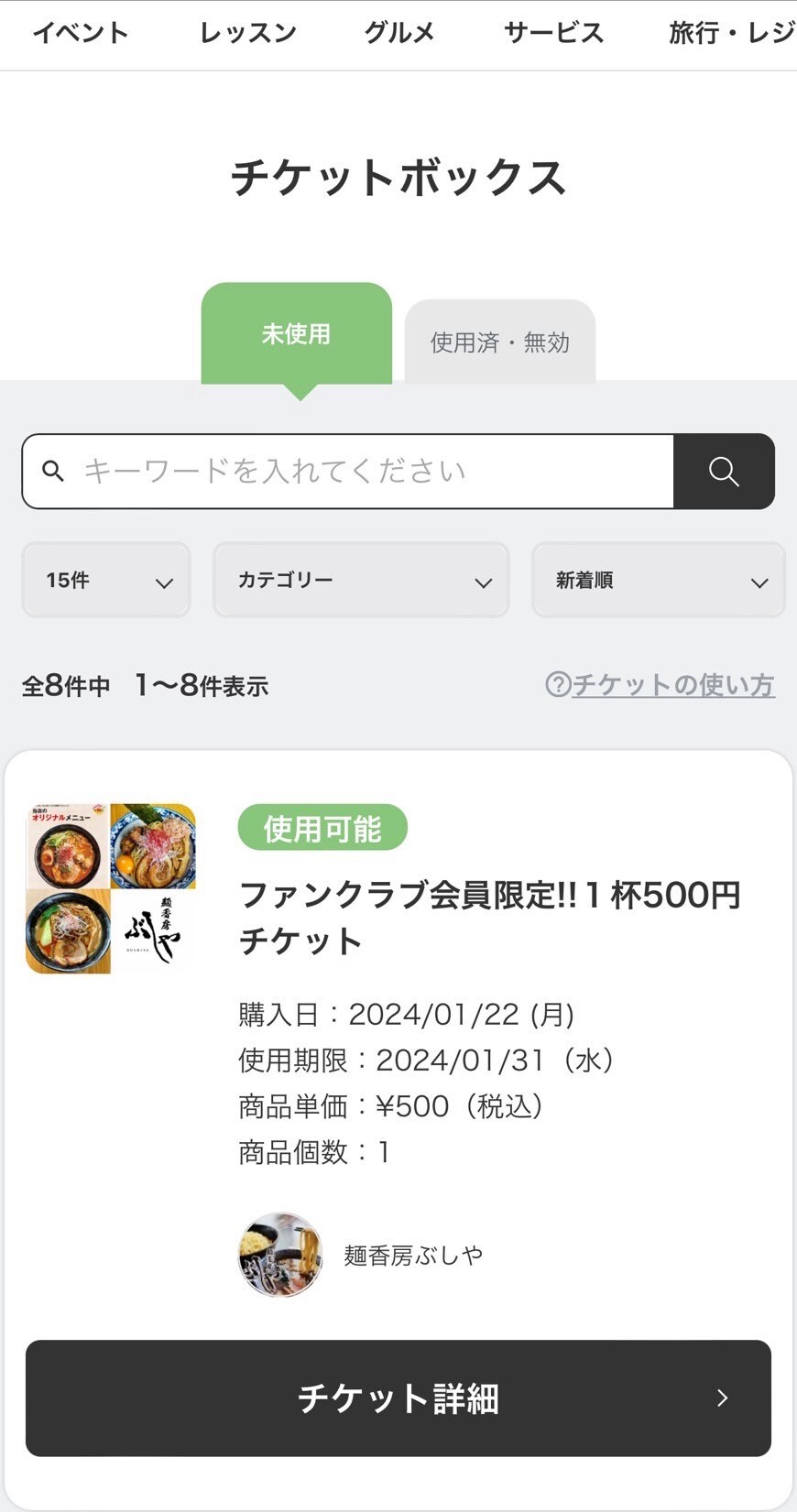797x1512 pixels.
Task: Open the カテゴリー dropdown
Action: [x=361, y=581]
